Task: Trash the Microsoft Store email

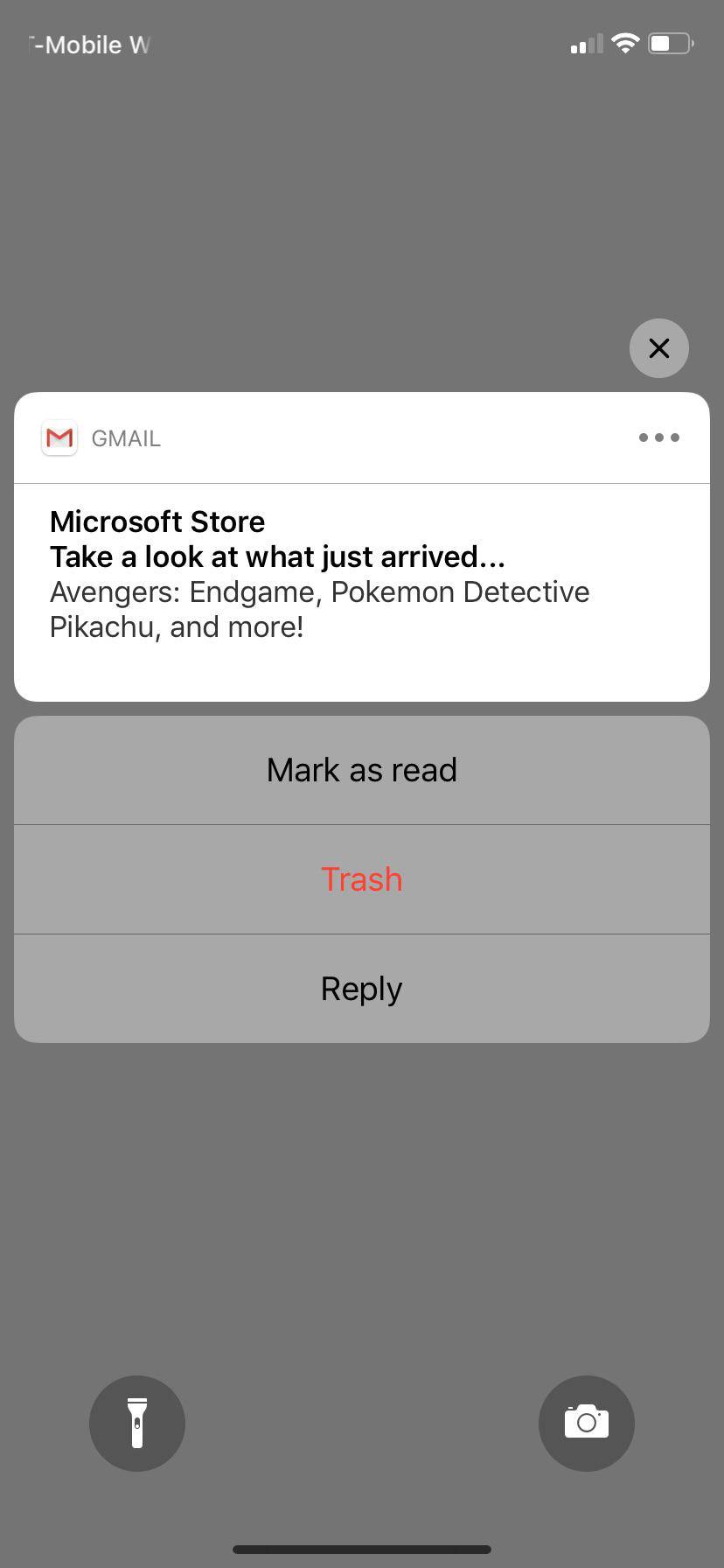Action: click(x=361, y=879)
